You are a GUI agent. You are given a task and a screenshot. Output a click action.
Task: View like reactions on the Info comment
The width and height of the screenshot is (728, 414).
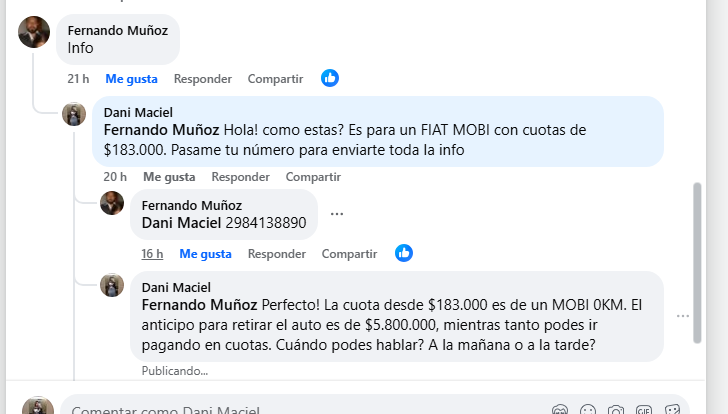point(330,78)
